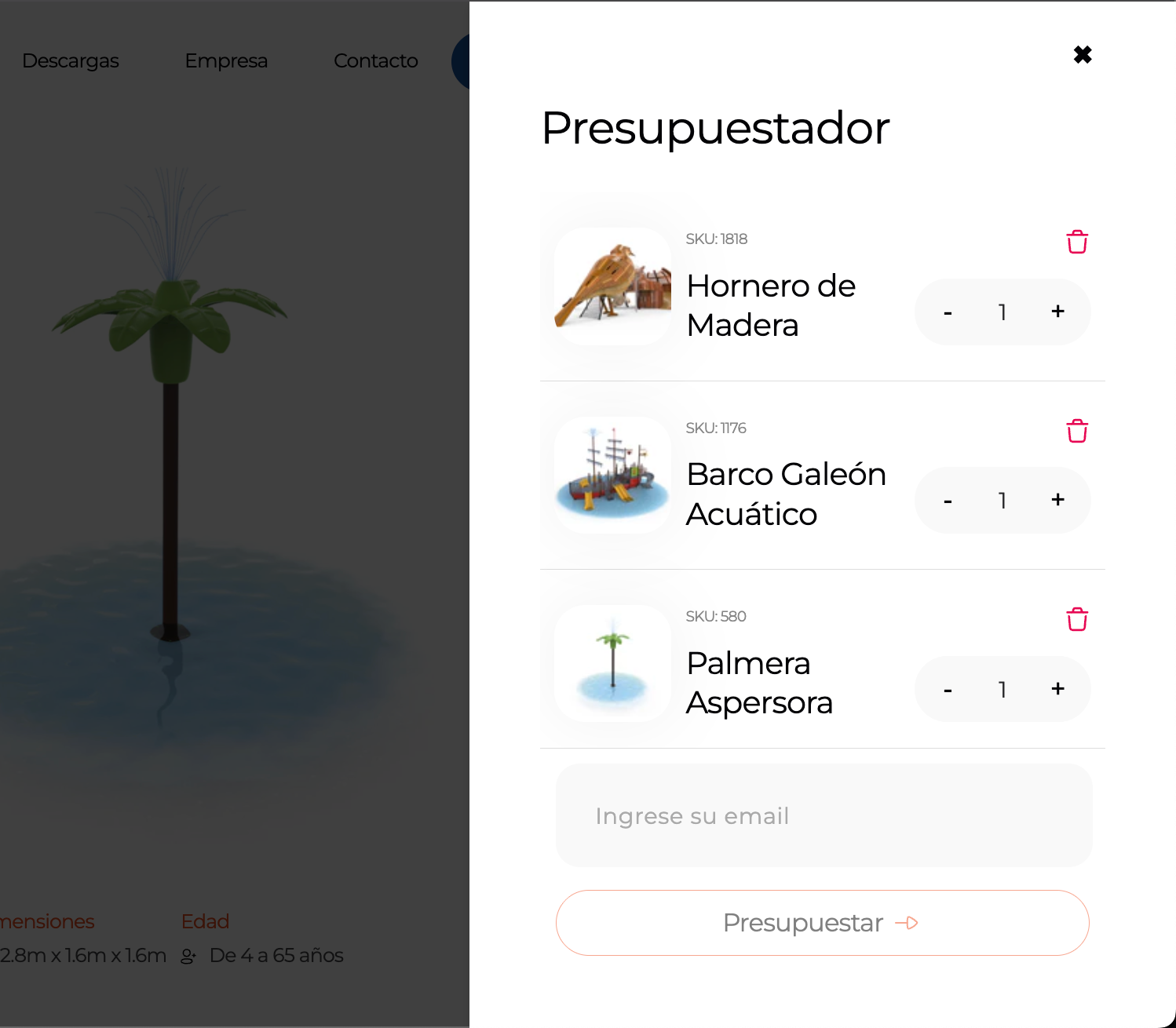Raise Palmera Aspersora quantity
Image resolution: width=1176 pixels, height=1028 pixels.
(x=1057, y=689)
